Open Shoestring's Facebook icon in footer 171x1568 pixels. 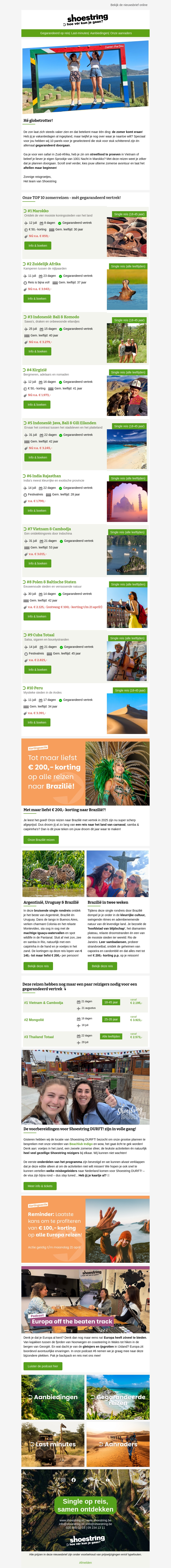pos(74,1480)
